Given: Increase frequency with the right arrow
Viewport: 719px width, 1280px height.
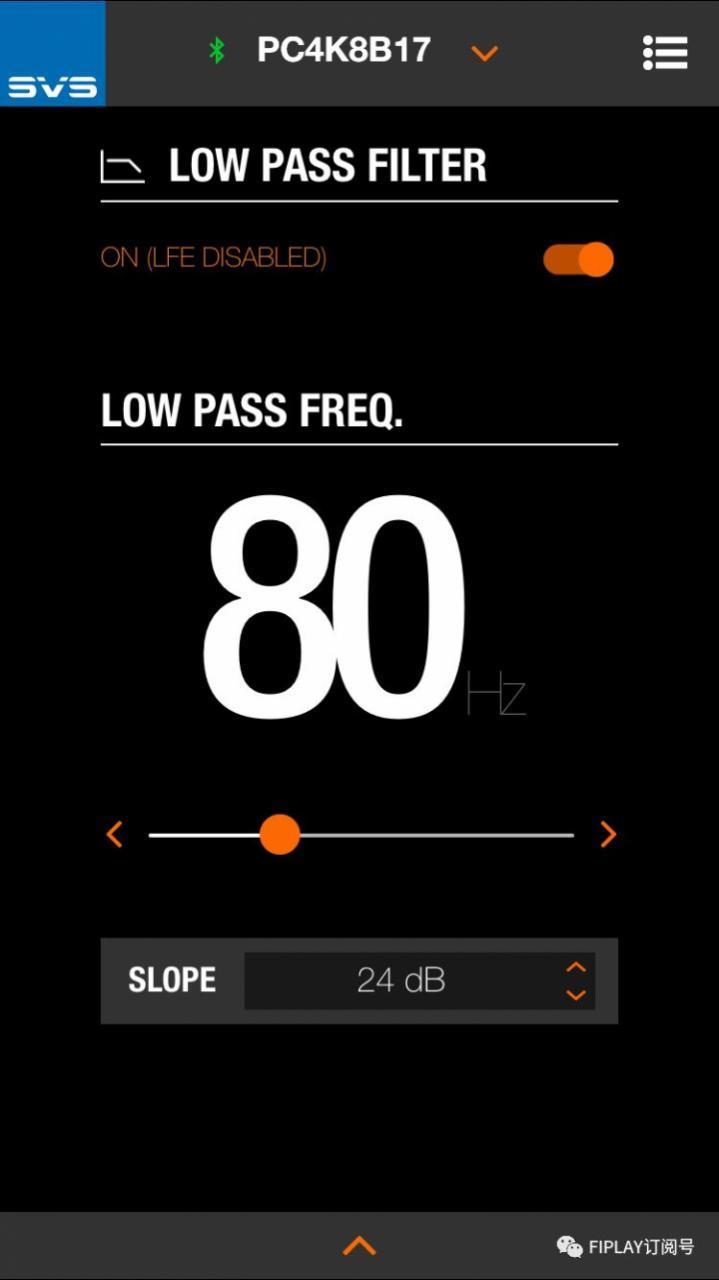Looking at the screenshot, I should tap(608, 834).
